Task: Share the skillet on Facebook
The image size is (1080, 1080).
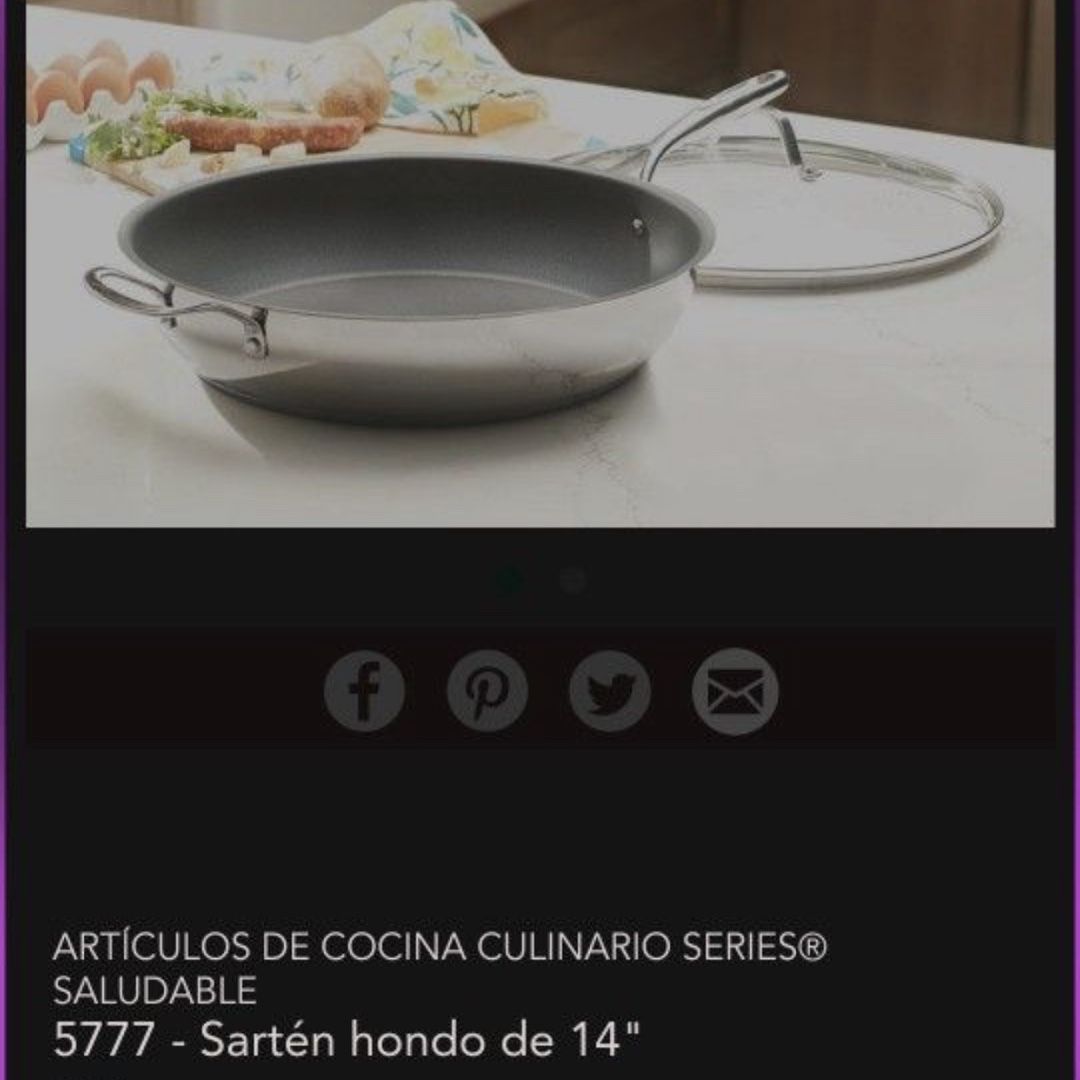Action: (364, 691)
